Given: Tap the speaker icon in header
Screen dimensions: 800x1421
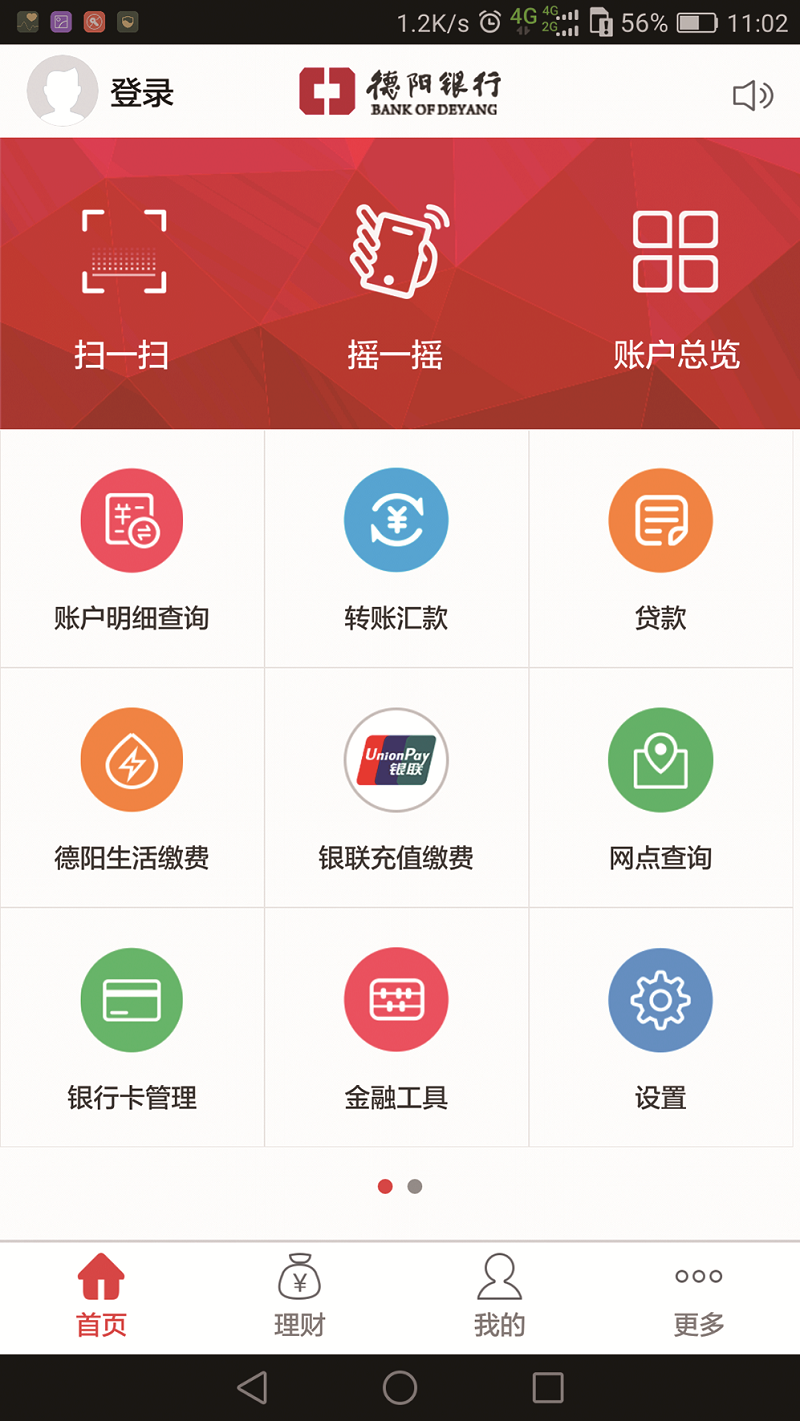Looking at the screenshot, I should pyautogui.click(x=753, y=95).
